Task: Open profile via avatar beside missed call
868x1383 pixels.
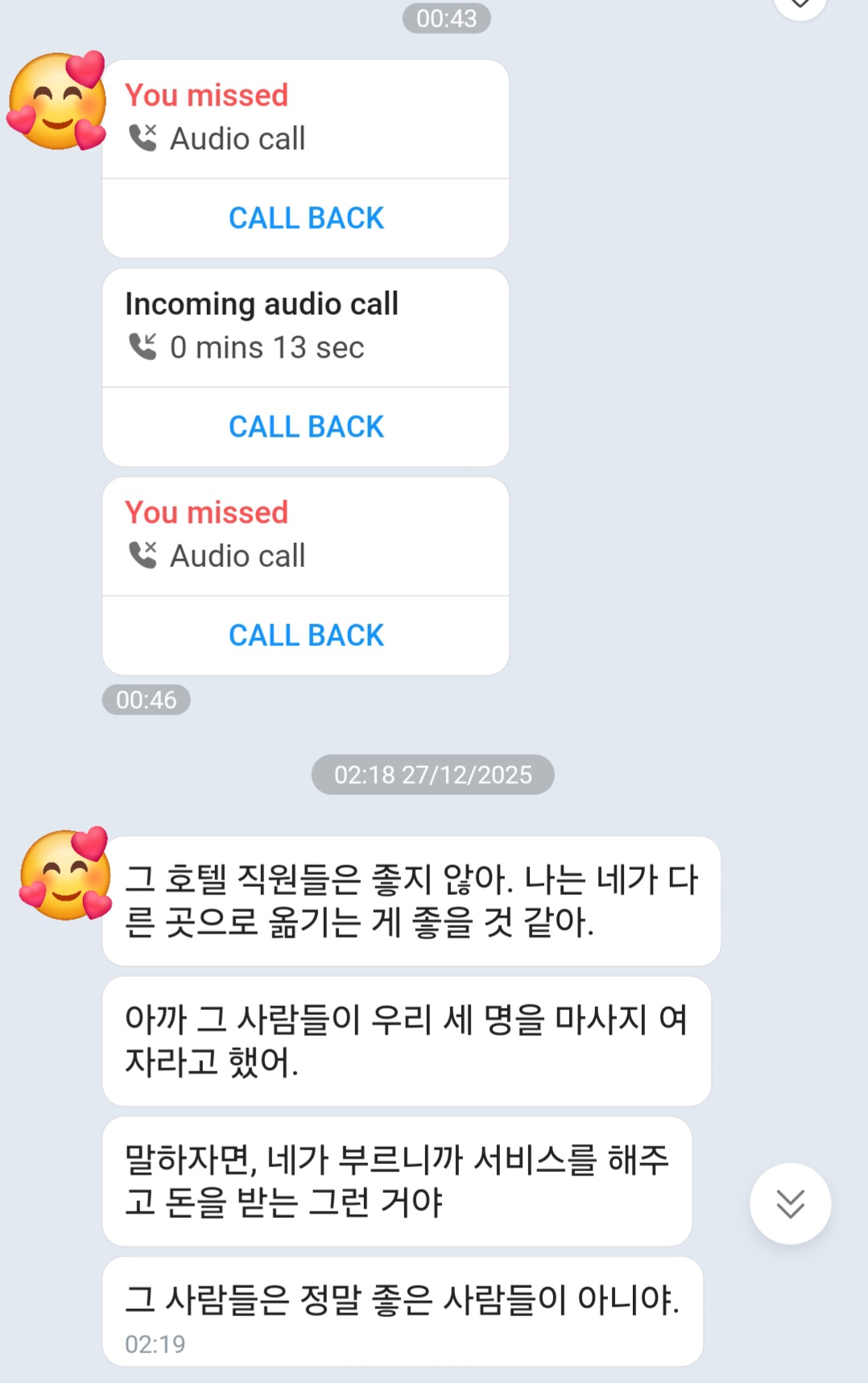Action: tap(56, 101)
